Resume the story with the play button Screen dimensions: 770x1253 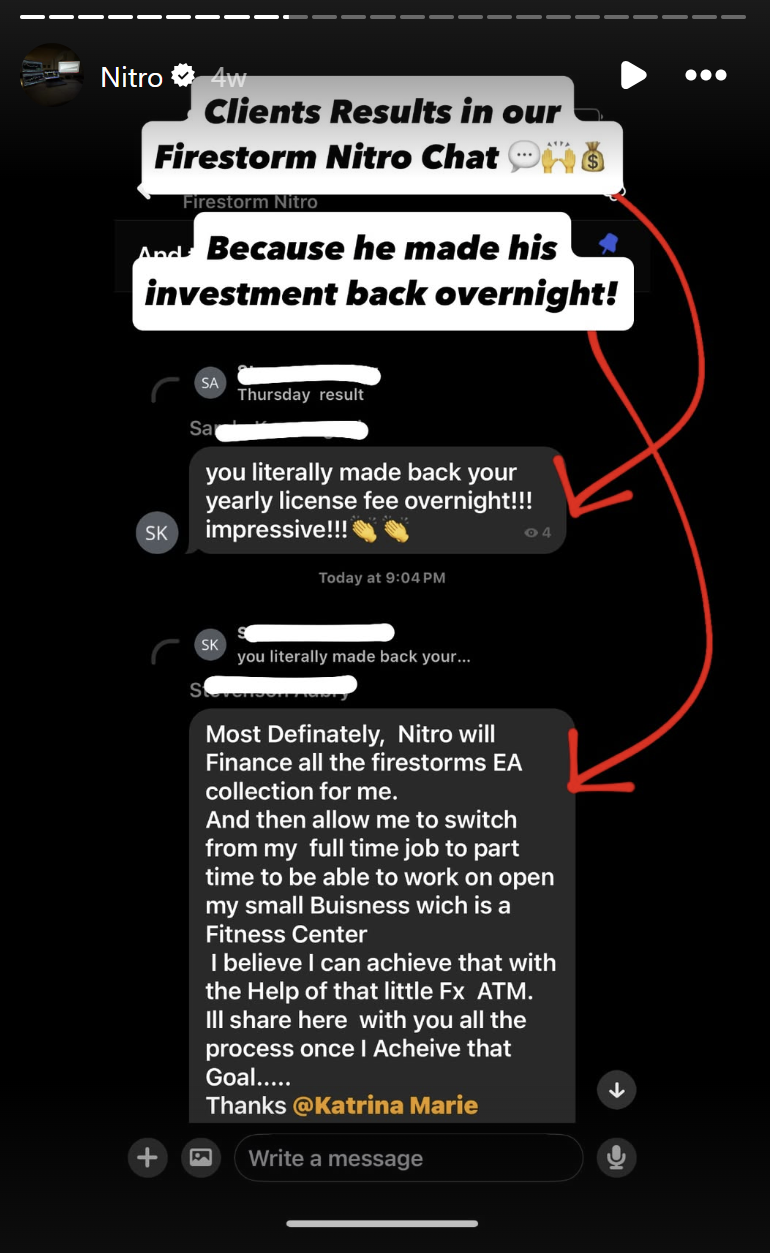click(x=633, y=75)
